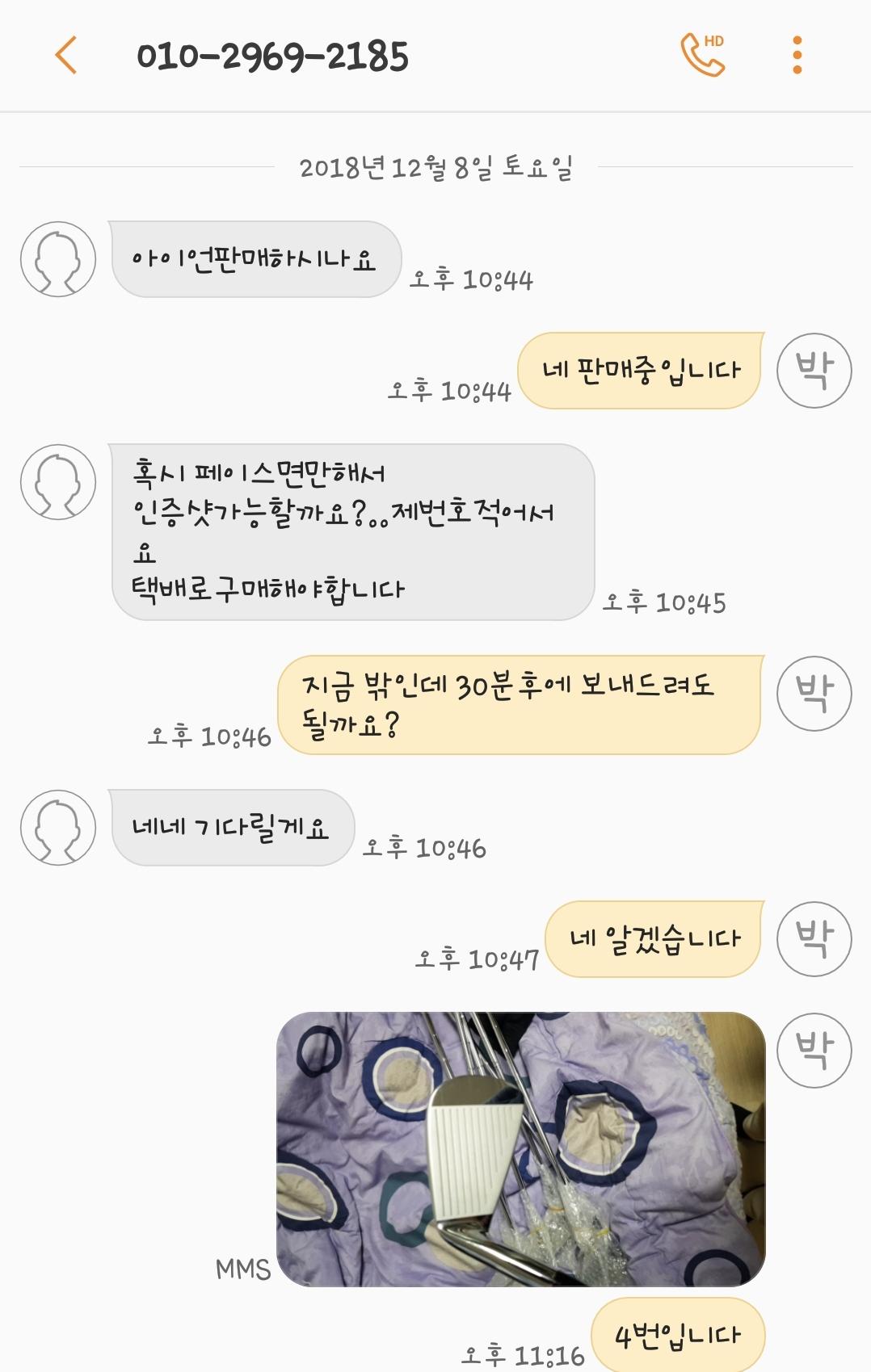871x1372 pixels.
Task: Open the golf iron MMS photo
Action: pos(520,1148)
